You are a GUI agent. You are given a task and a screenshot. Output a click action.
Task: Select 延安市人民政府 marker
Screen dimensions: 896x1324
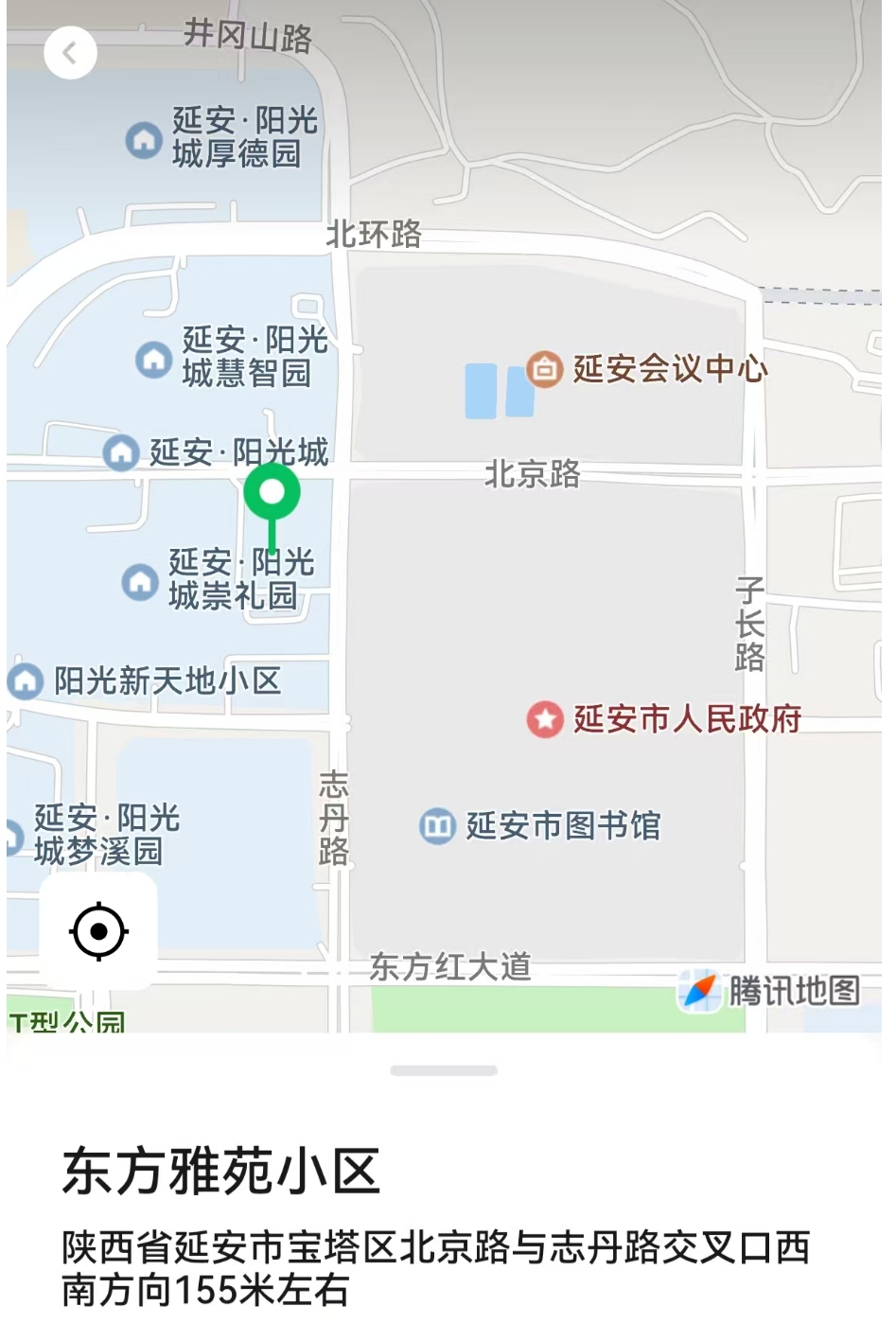point(545,719)
